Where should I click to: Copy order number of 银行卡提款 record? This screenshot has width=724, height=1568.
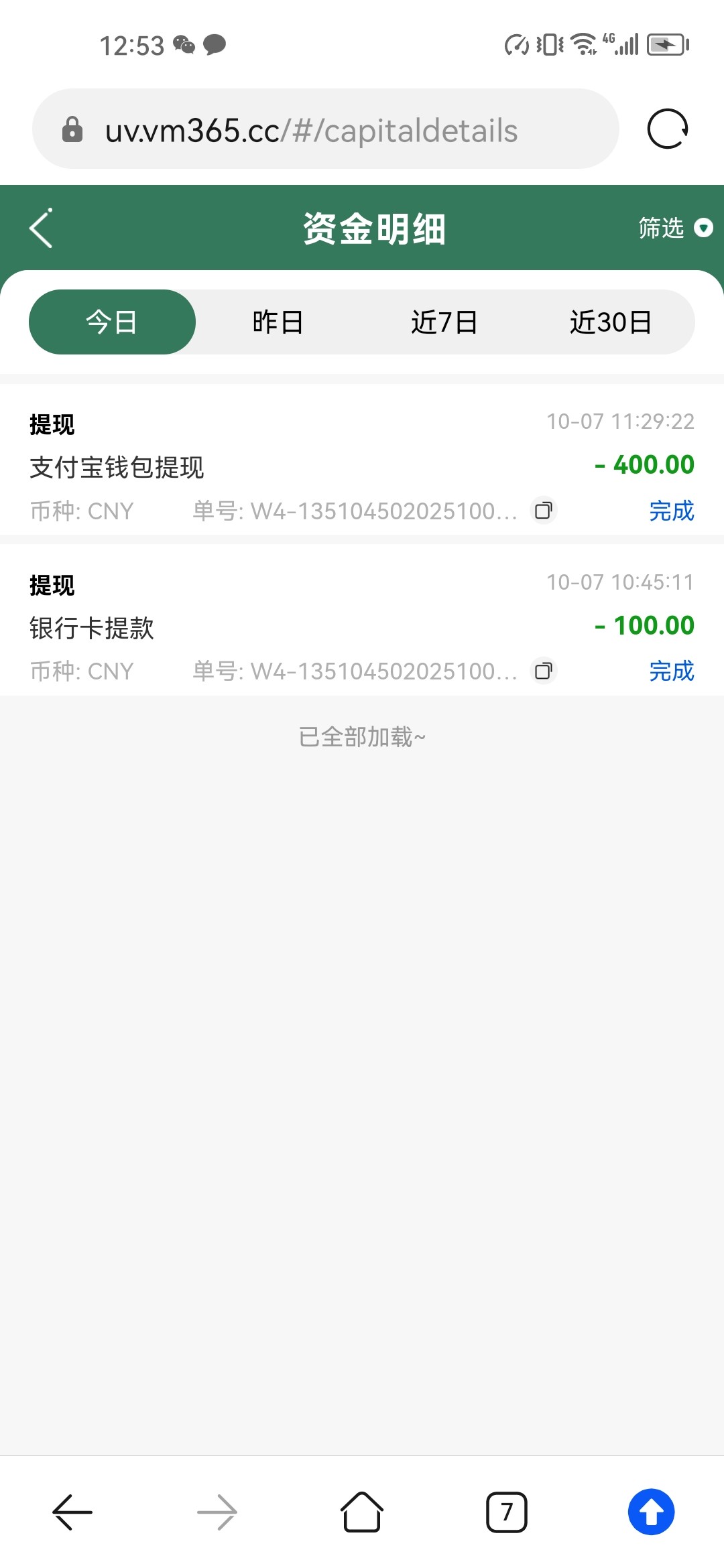(x=544, y=671)
